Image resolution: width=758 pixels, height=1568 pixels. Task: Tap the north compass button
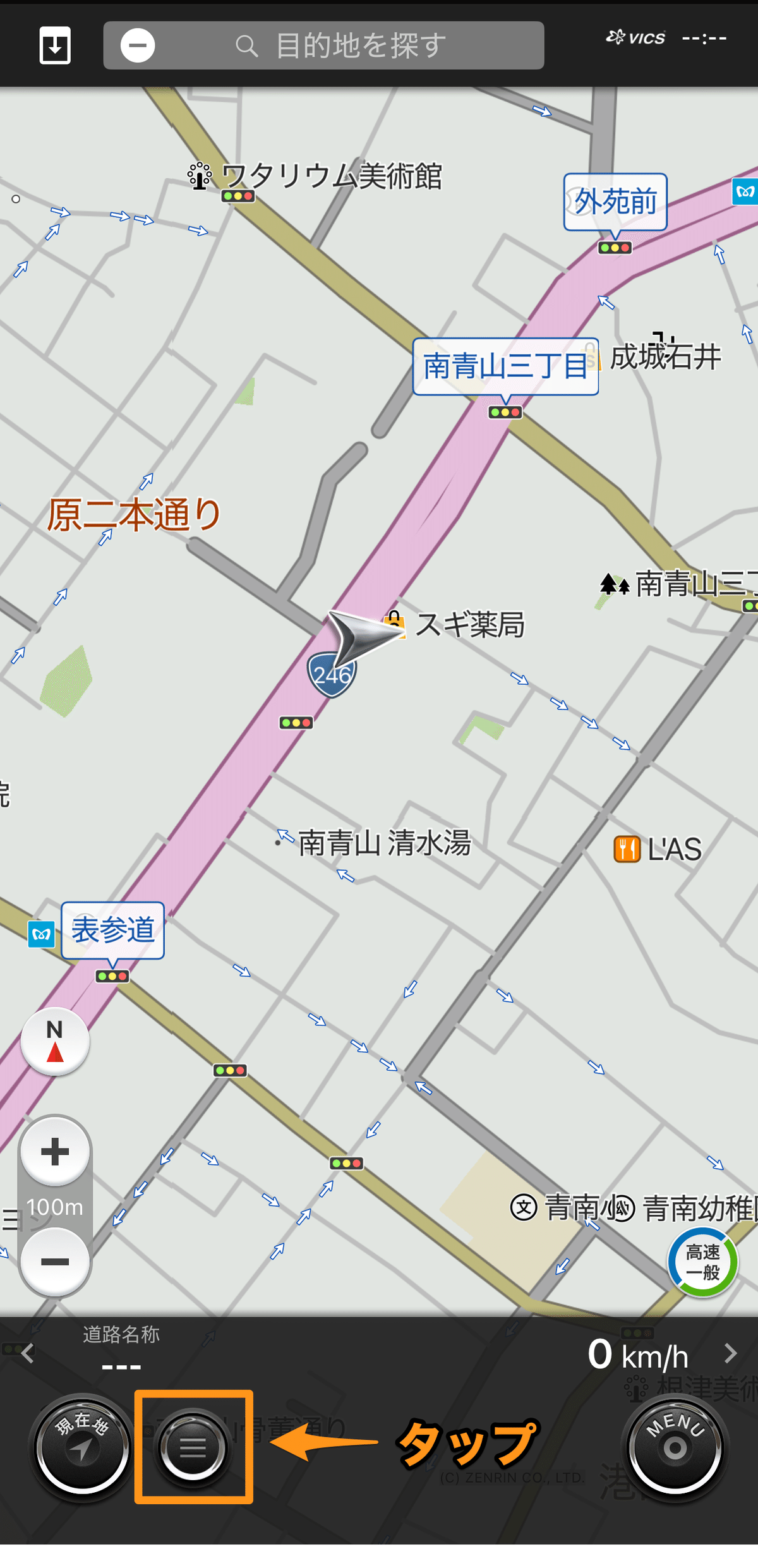point(55,1040)
